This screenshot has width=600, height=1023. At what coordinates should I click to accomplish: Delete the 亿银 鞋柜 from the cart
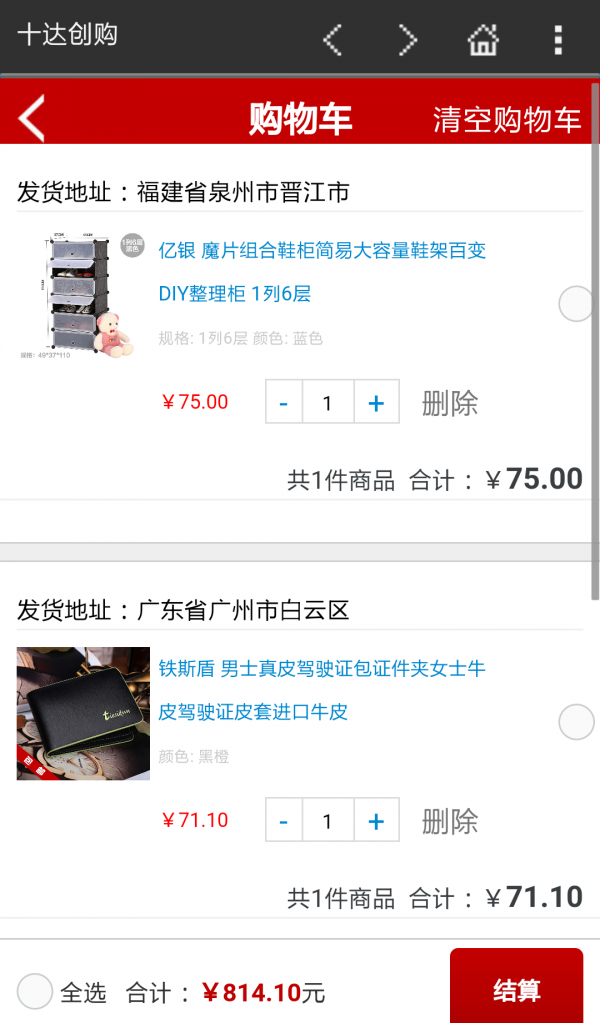click(x=450, y=403)
